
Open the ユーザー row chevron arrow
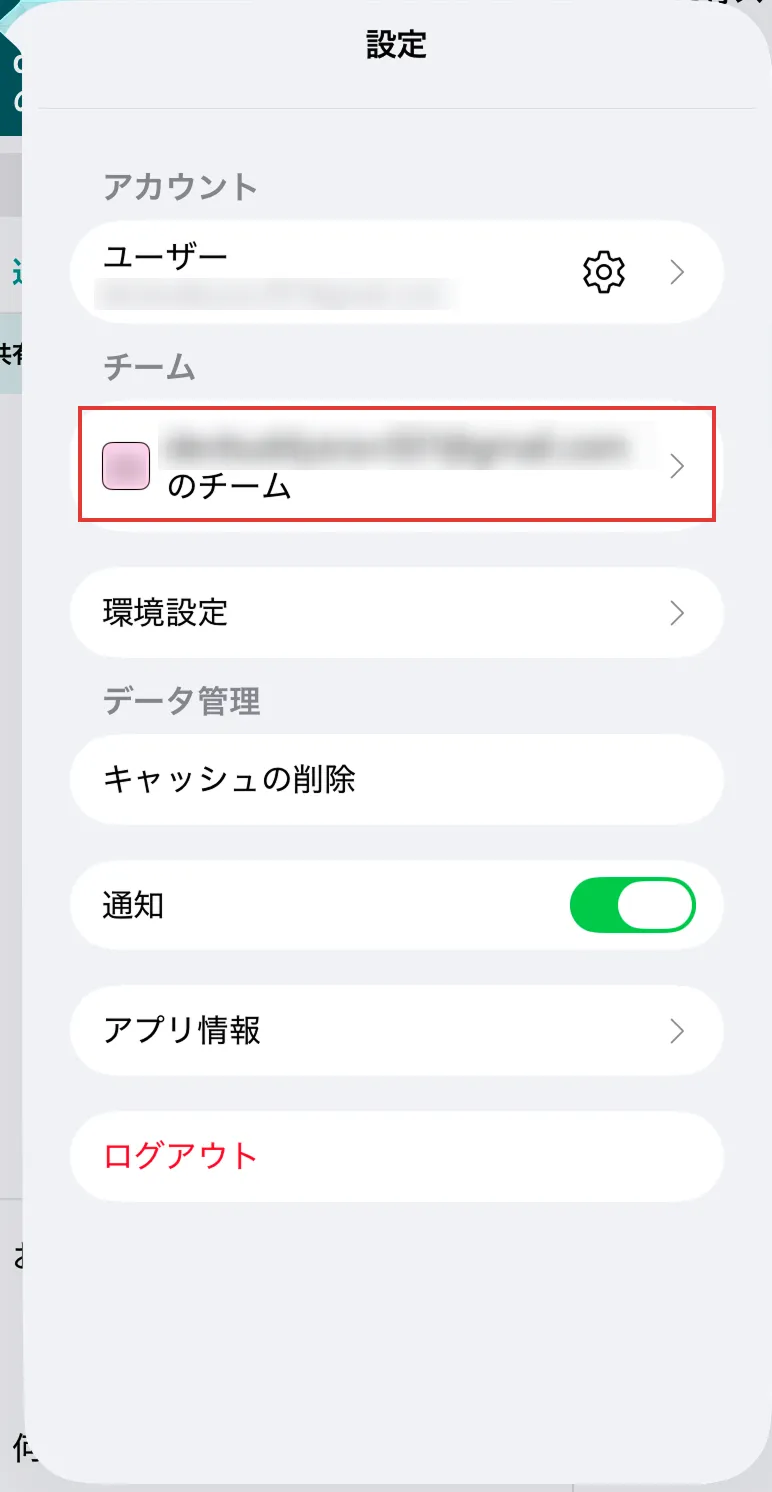(x=676, y=271)
